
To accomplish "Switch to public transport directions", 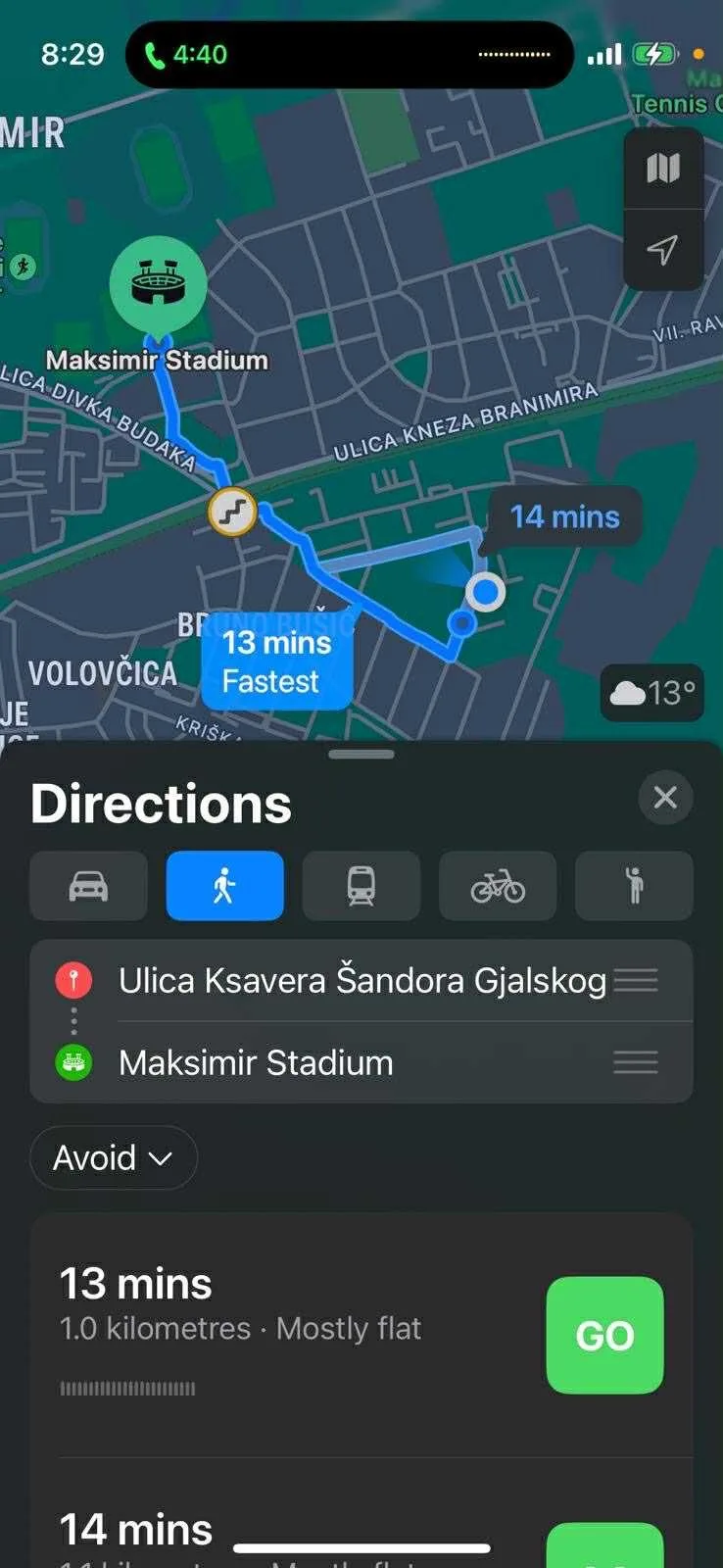I will click(361, 886).
